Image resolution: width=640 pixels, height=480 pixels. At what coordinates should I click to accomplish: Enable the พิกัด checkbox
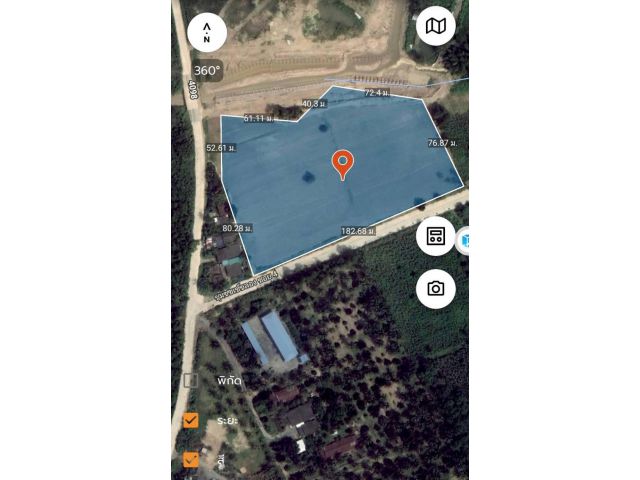click(x=191, y=381)
